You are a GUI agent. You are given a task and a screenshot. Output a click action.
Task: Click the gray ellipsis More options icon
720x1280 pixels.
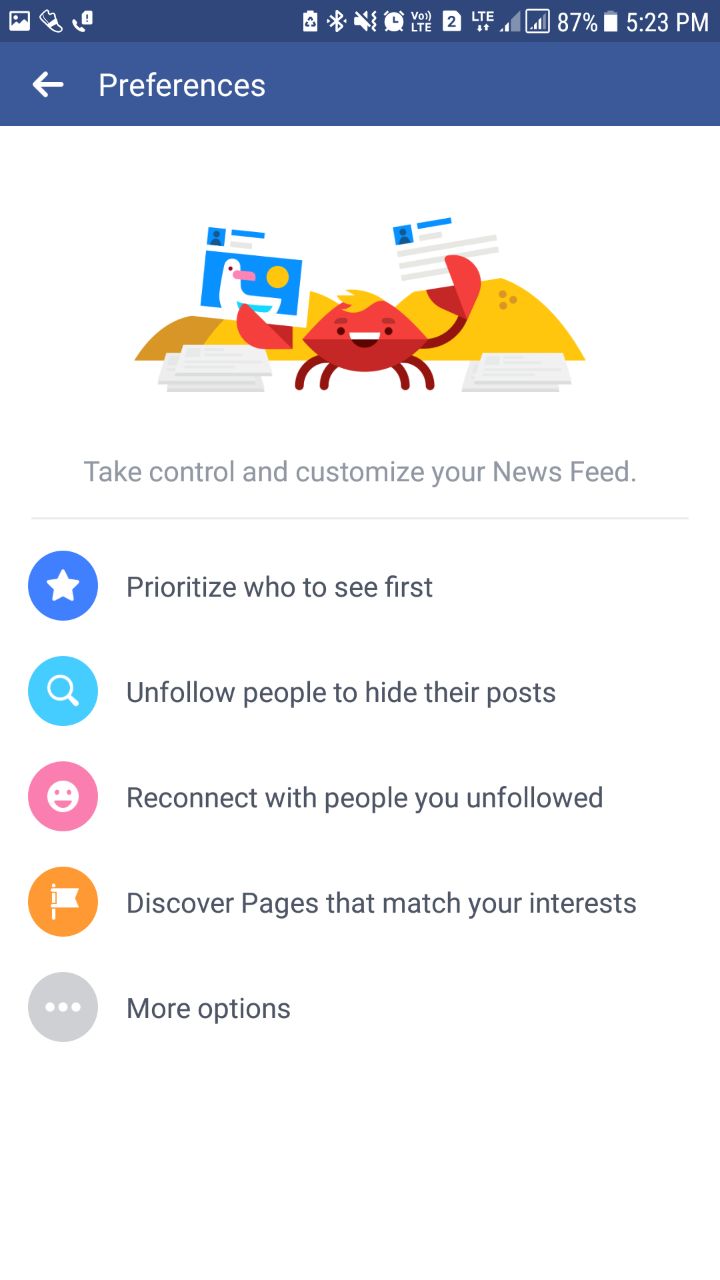62,1007
